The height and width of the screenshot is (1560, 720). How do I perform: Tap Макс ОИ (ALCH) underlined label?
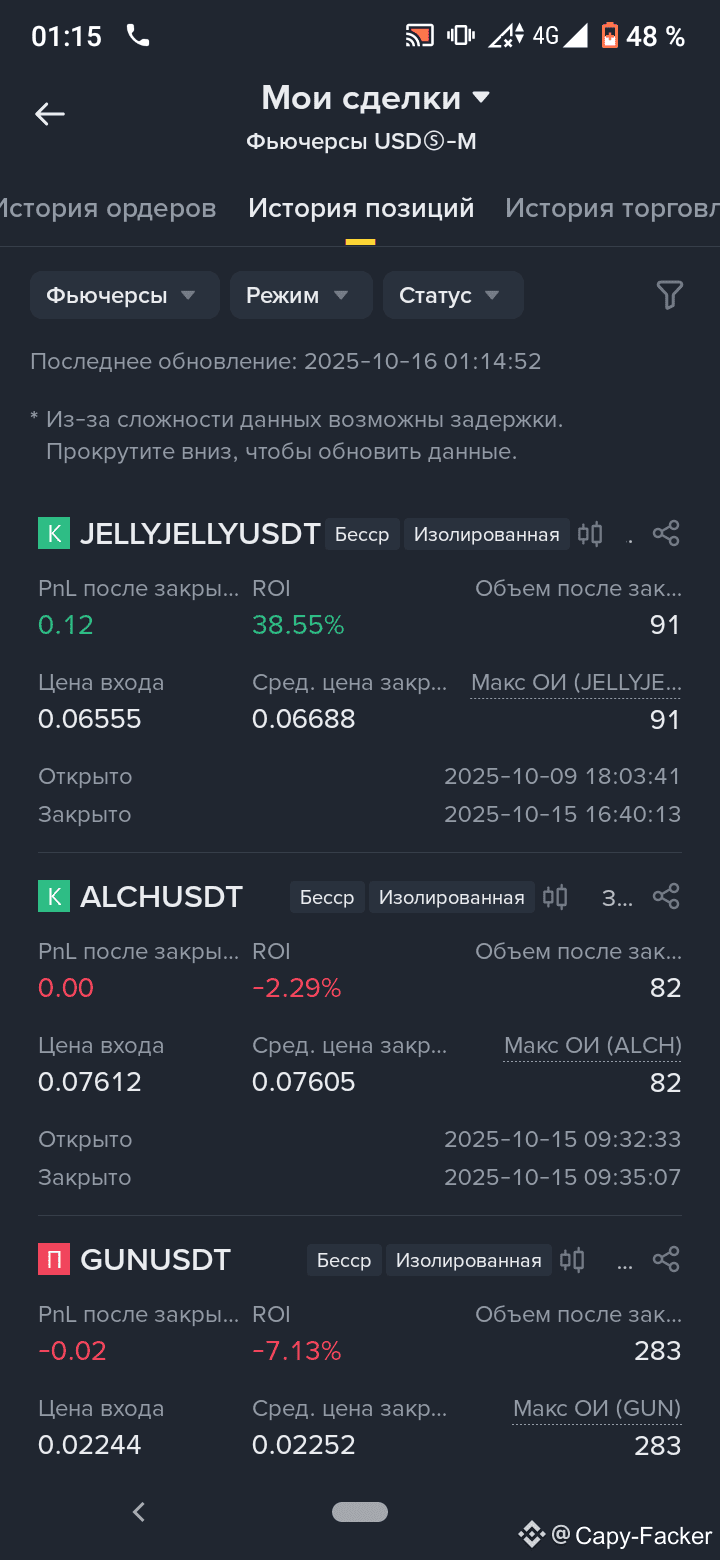click(x=593, y=1046)
